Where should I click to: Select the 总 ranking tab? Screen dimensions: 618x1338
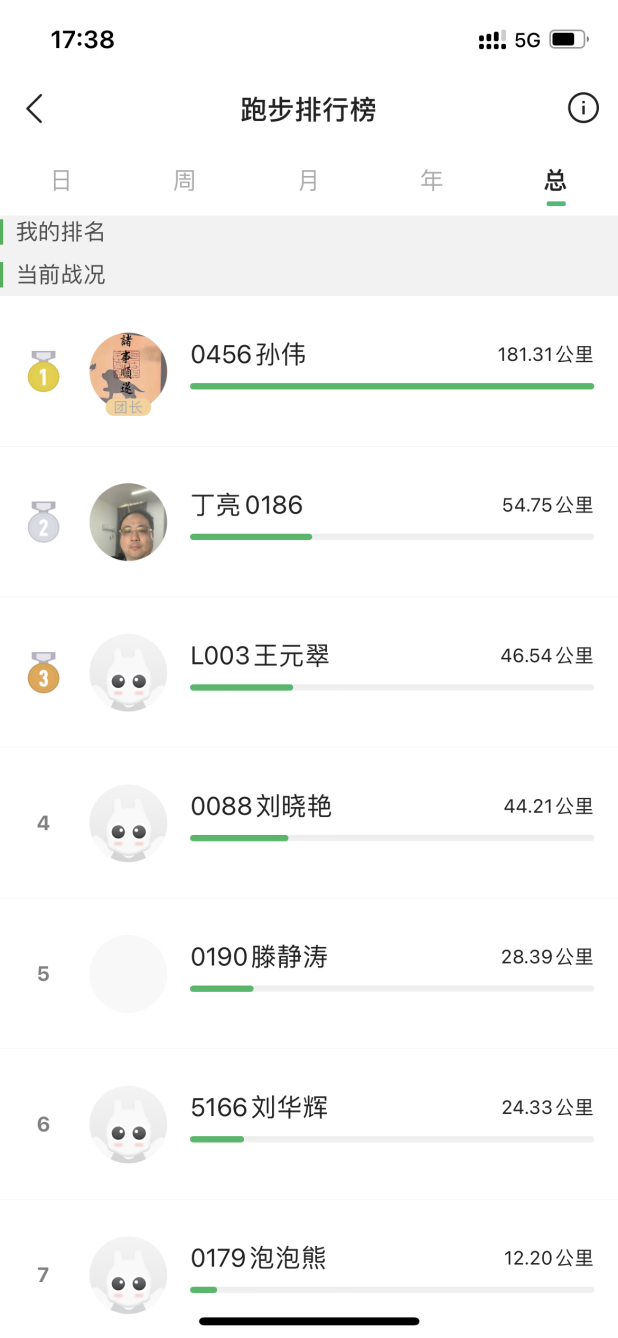(556, 181)
